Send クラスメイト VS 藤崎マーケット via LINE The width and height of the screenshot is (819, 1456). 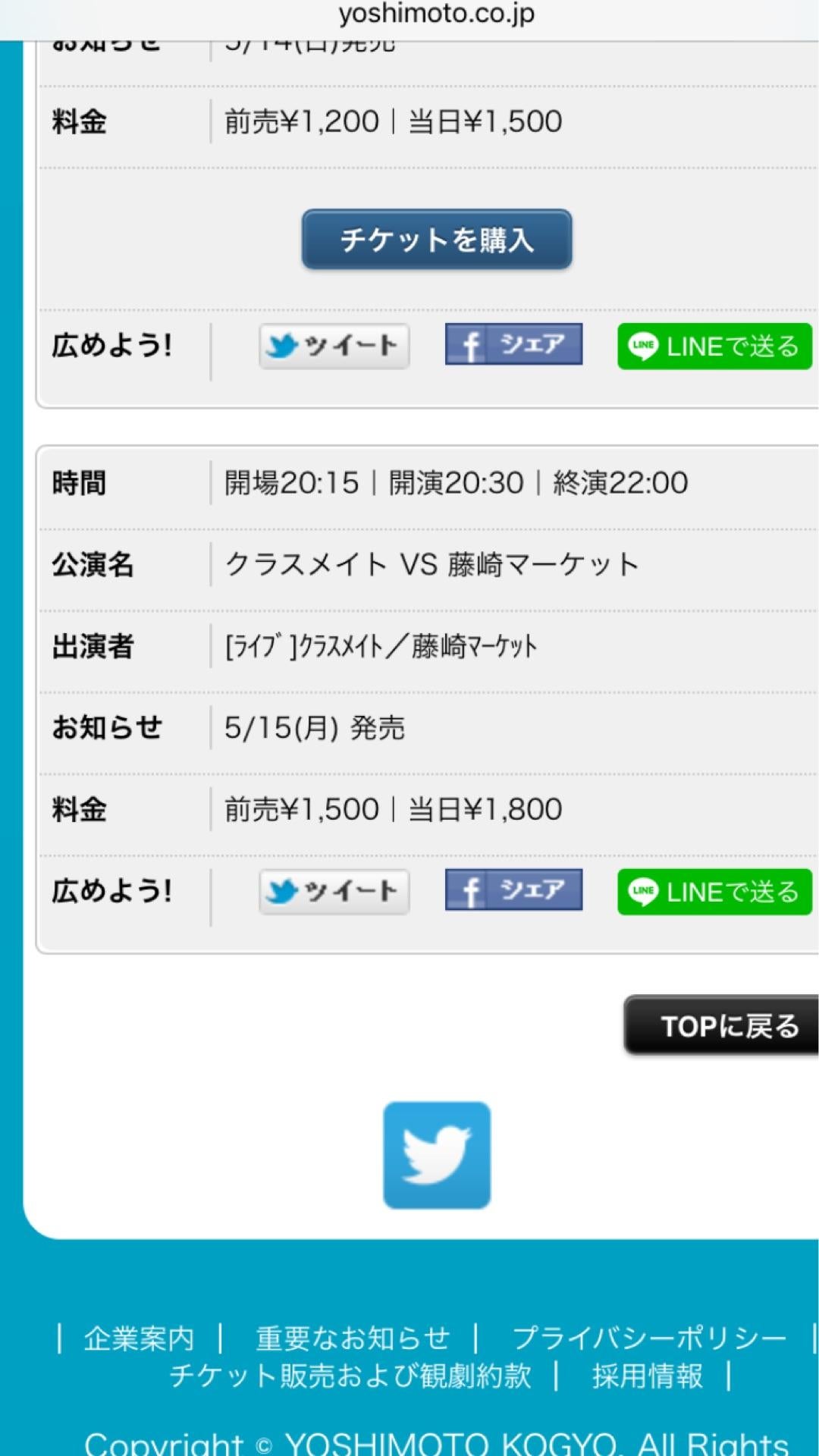pos(714,892)
